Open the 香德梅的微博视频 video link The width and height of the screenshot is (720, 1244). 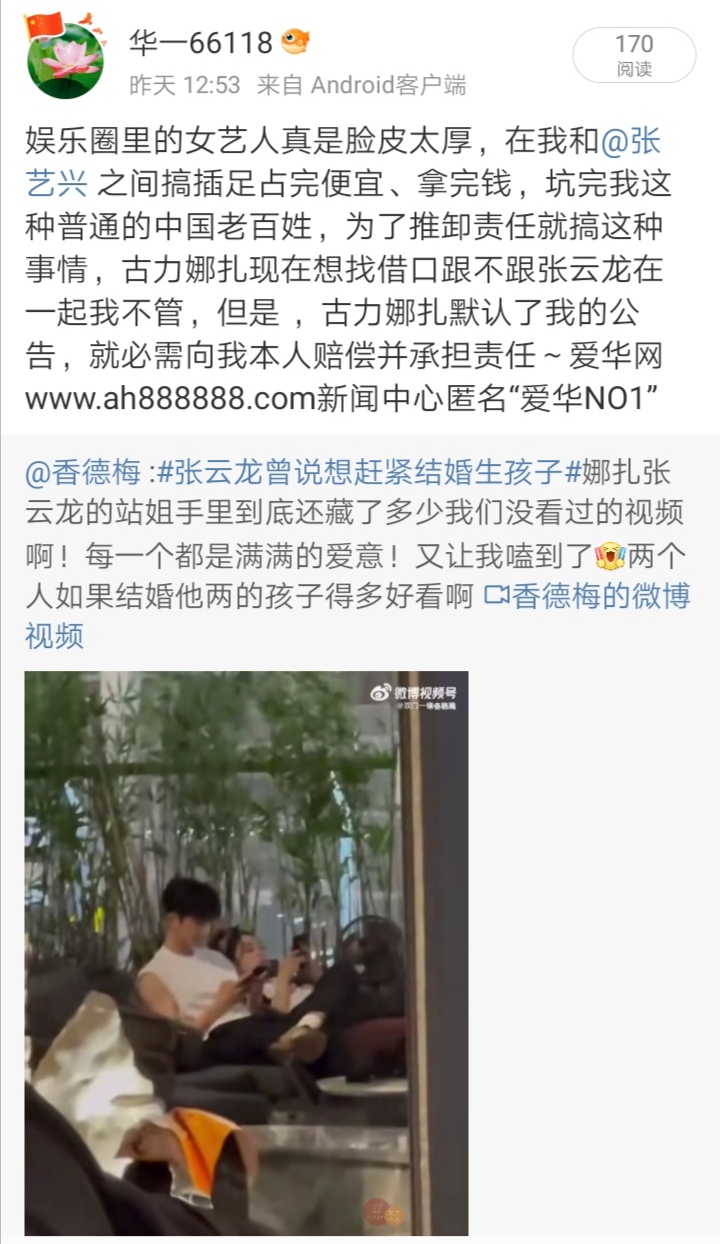point(588,596)
